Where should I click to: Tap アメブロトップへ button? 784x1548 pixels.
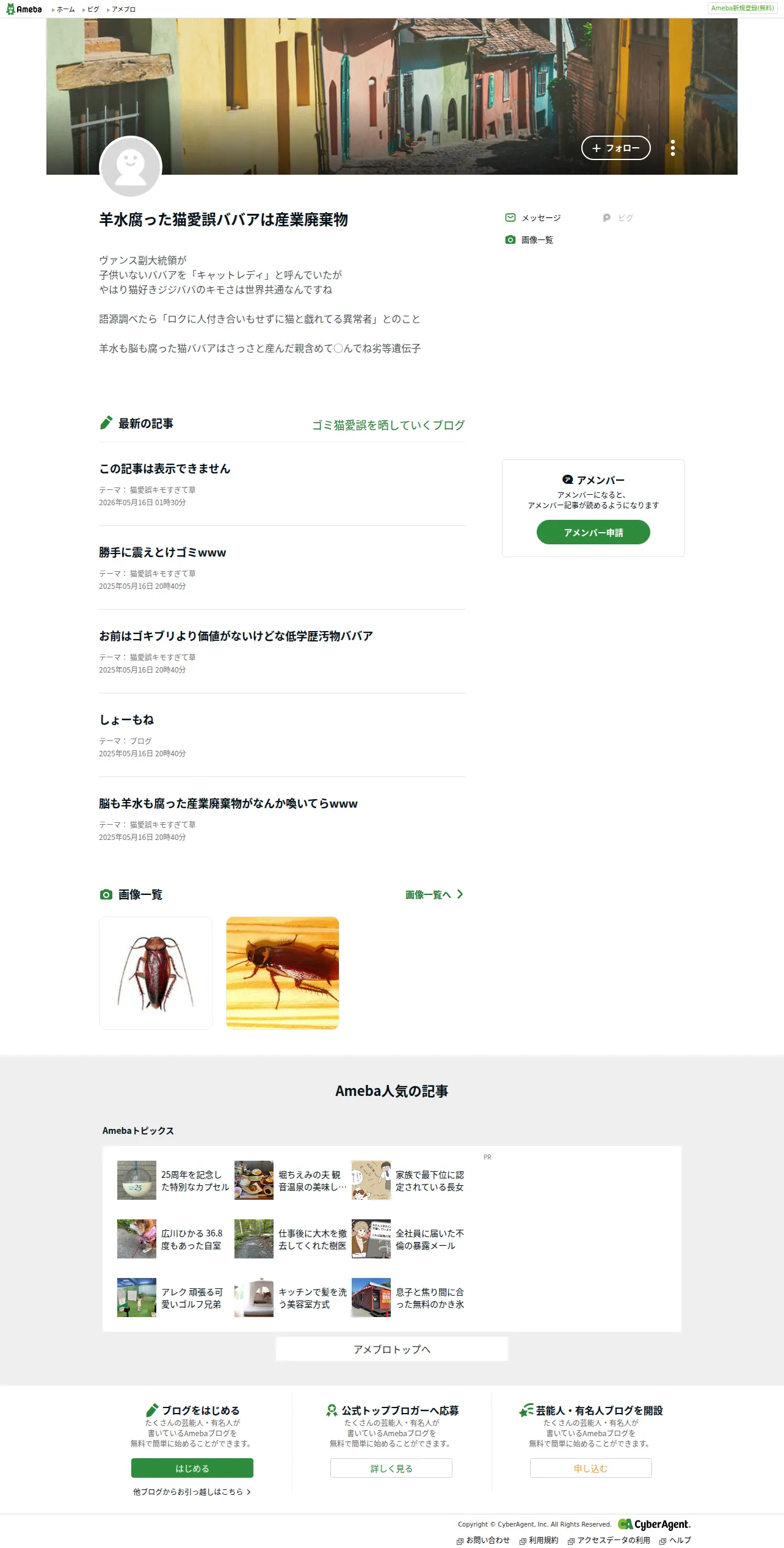tap(391, 1349)
